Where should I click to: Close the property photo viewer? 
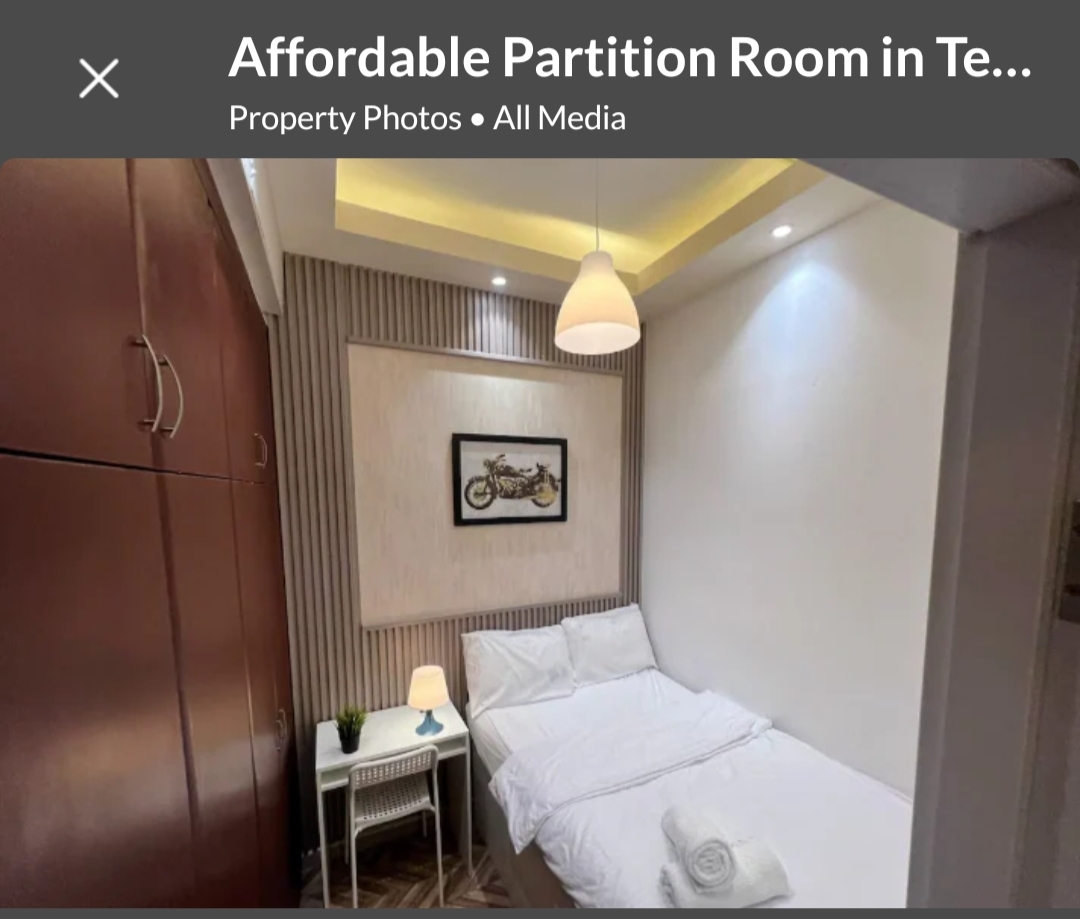point(99,78)
